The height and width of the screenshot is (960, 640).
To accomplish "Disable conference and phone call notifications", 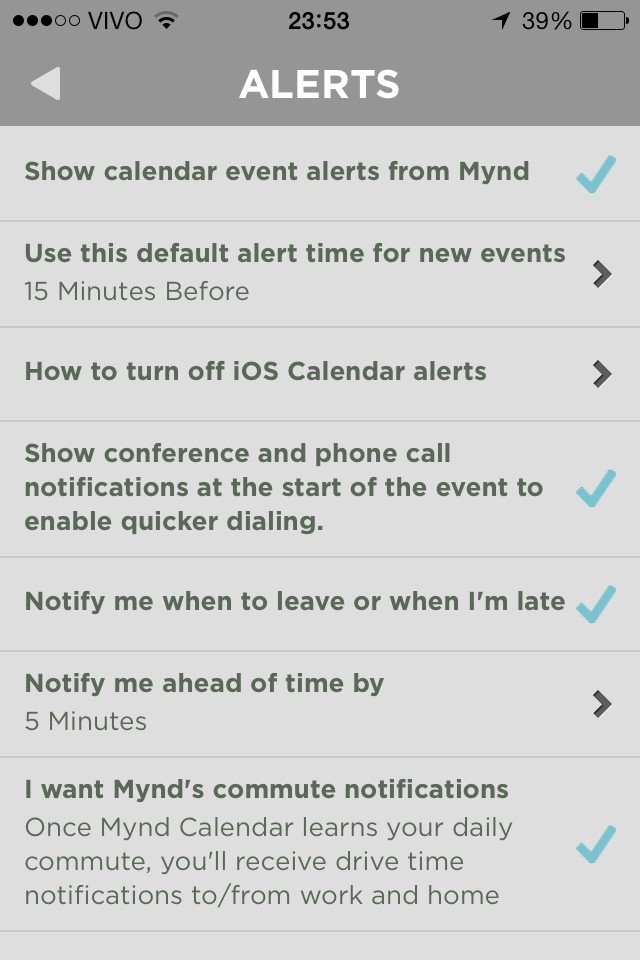I will (x=595, y=489).
